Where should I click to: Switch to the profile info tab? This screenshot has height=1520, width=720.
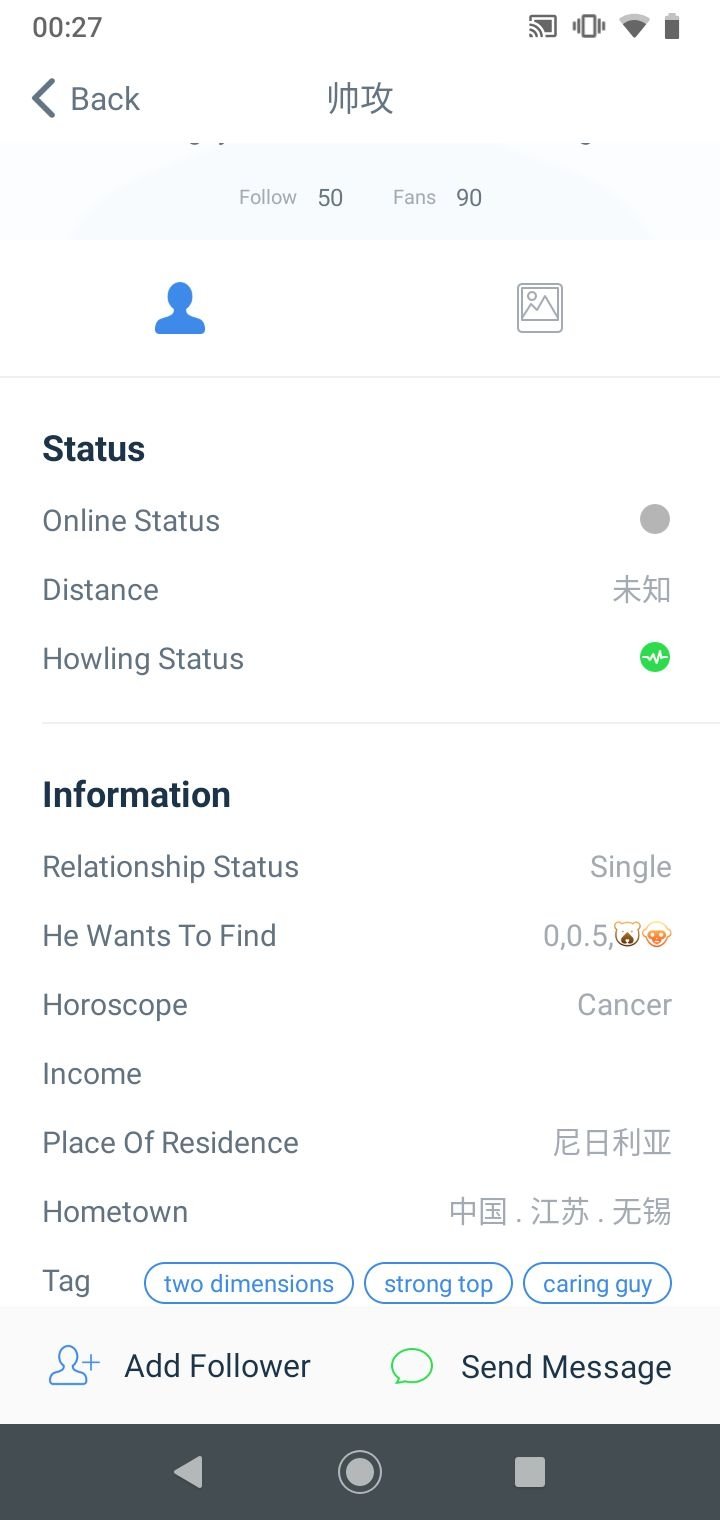tap(180, 308)
